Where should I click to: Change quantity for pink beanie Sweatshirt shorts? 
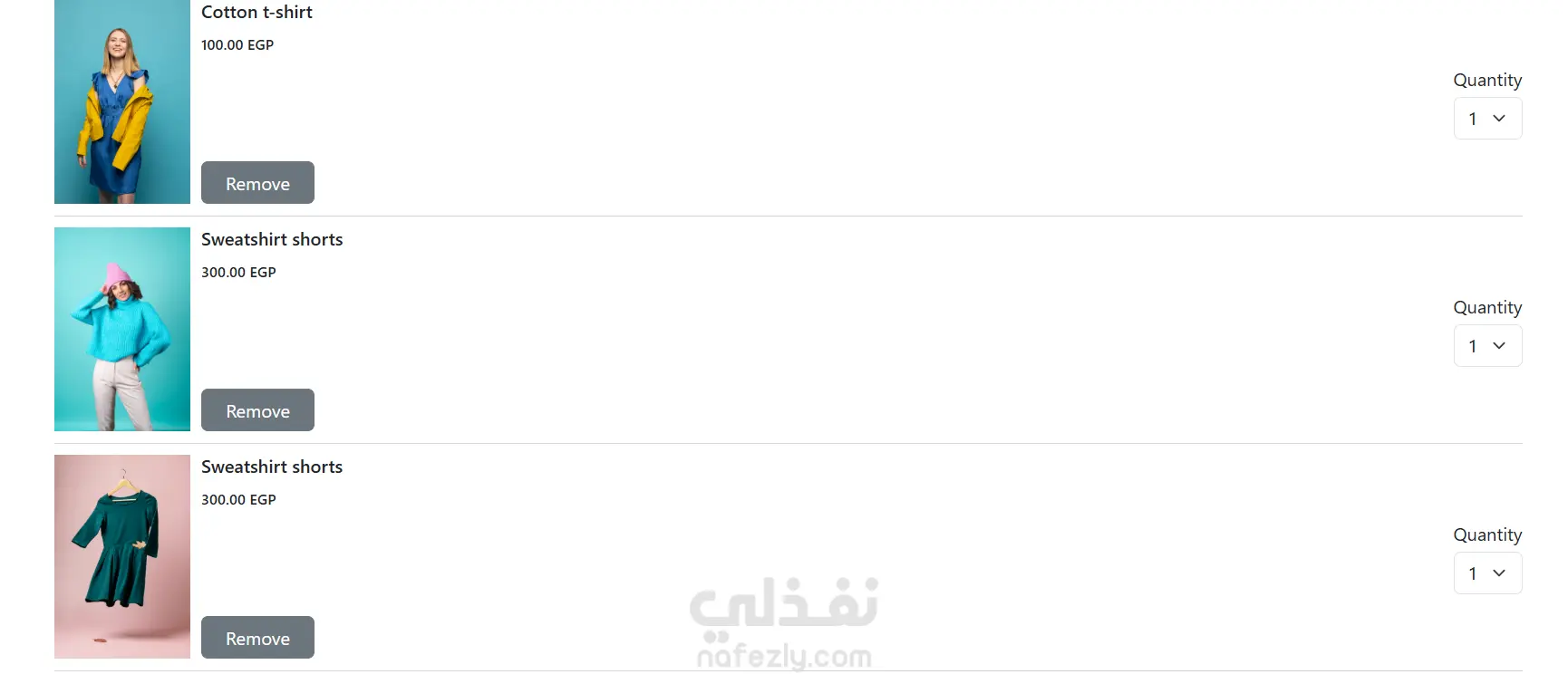[1486, 346]
